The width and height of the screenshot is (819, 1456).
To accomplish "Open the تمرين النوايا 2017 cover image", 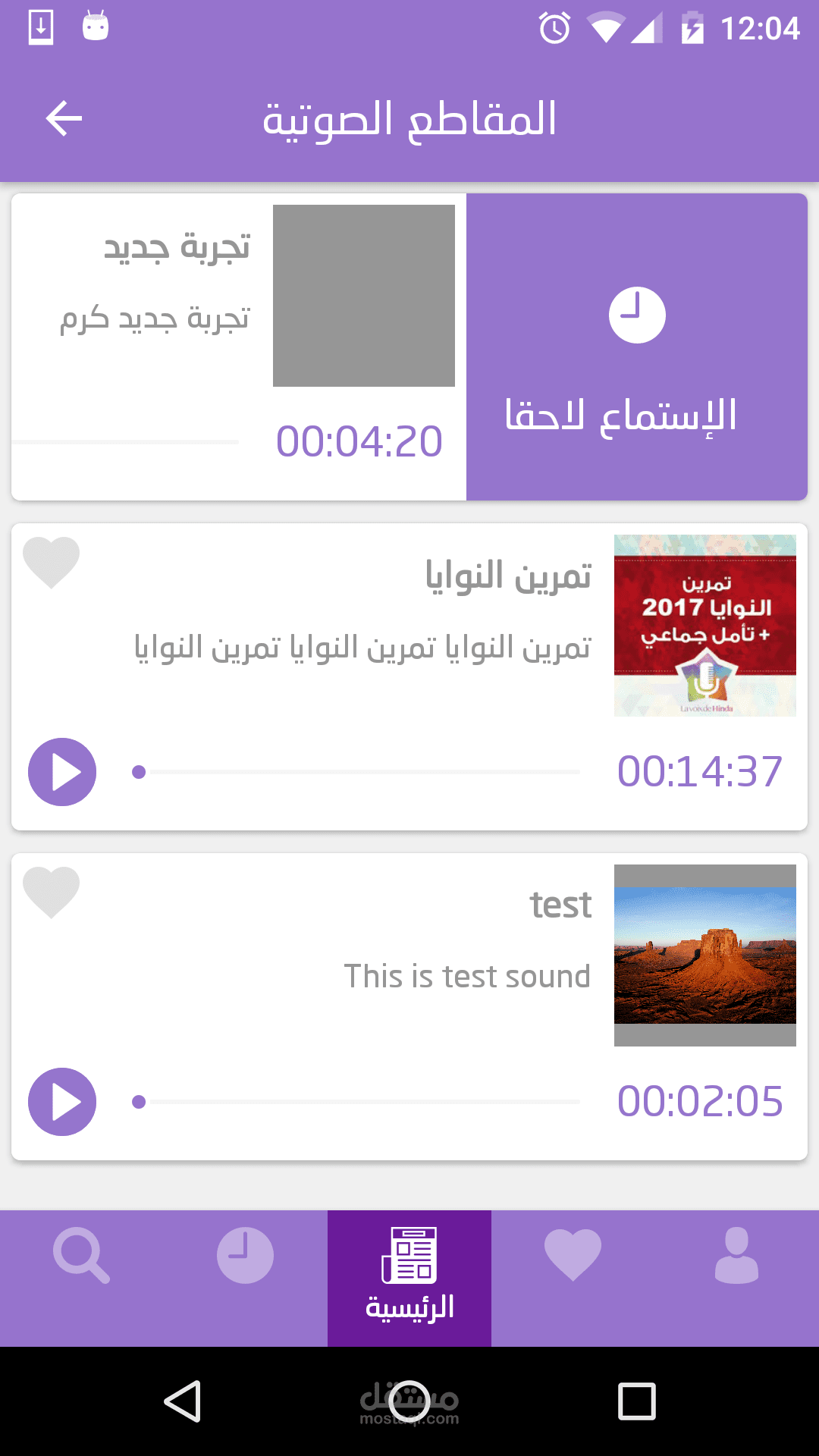I will tap(704, 626).
